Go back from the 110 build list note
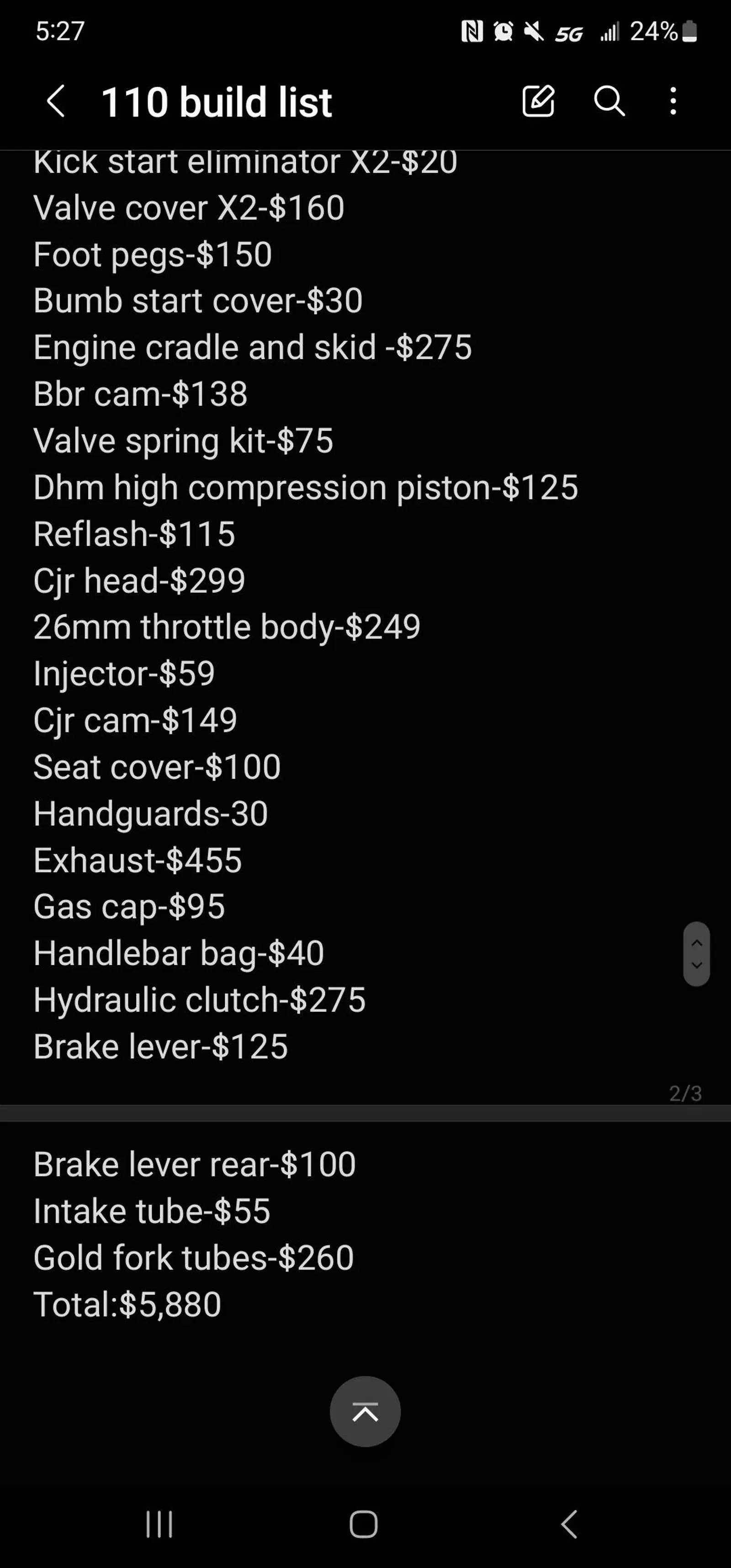The image size is (731, 1568). coord(56,101)
